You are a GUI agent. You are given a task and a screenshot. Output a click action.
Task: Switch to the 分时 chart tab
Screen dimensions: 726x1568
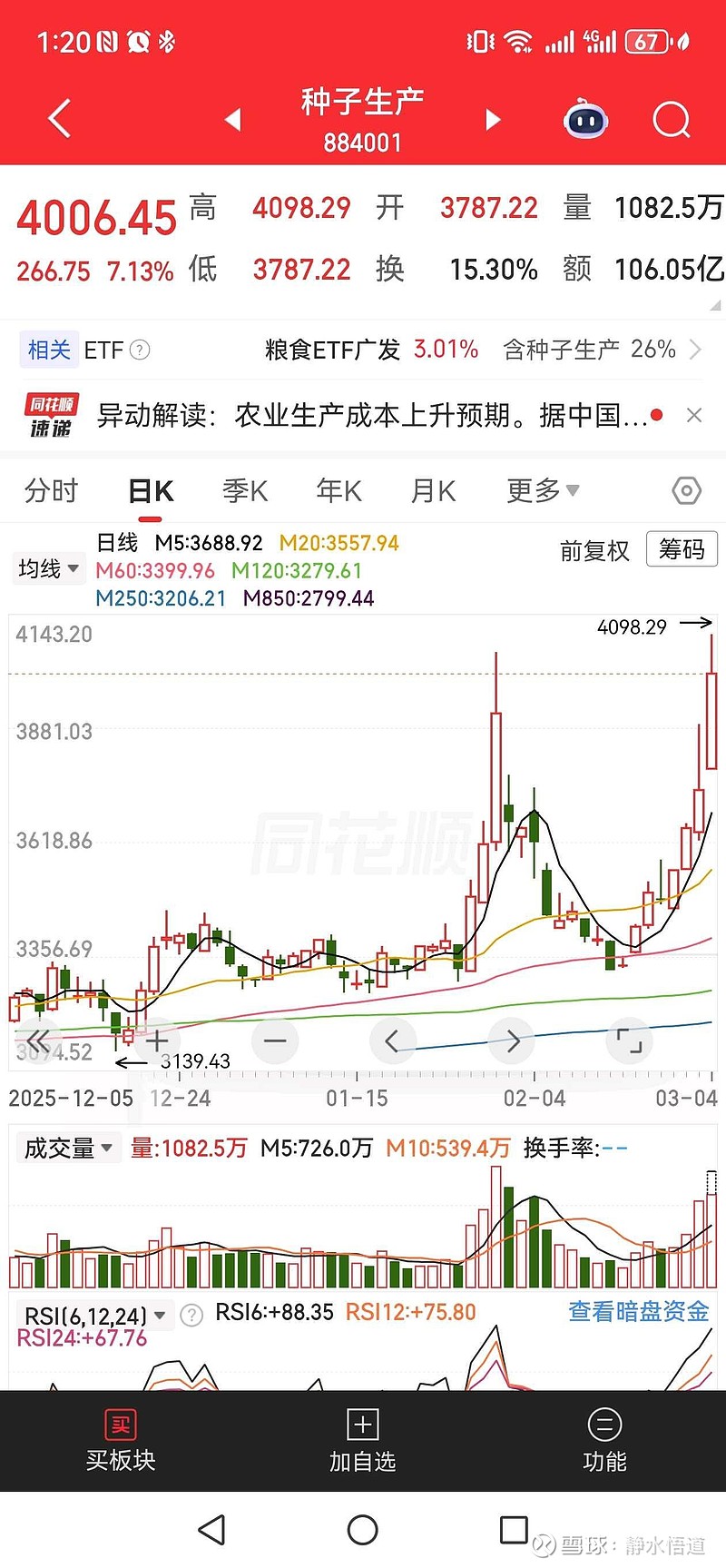50,490
